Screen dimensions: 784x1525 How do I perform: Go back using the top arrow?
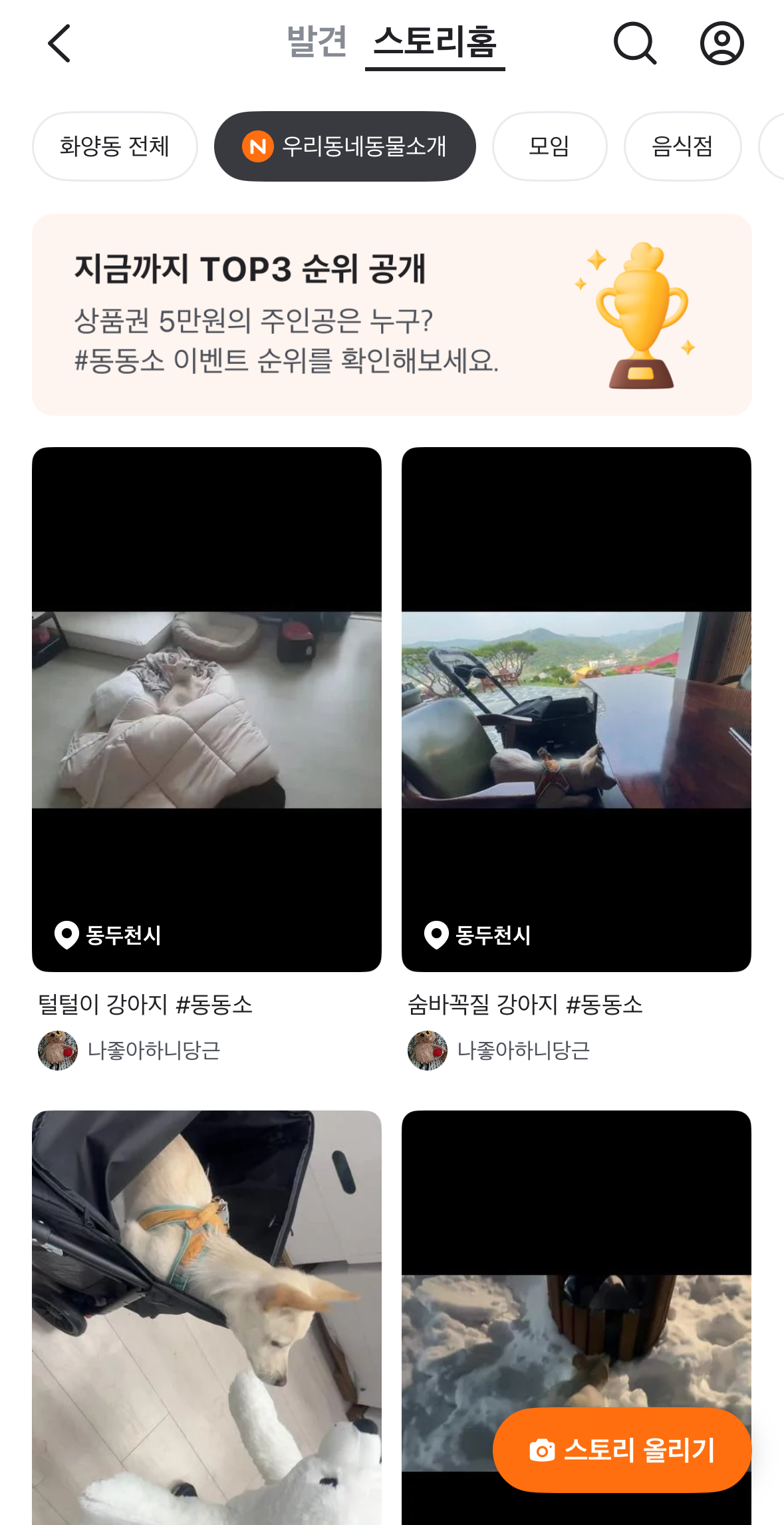(59, 44)
